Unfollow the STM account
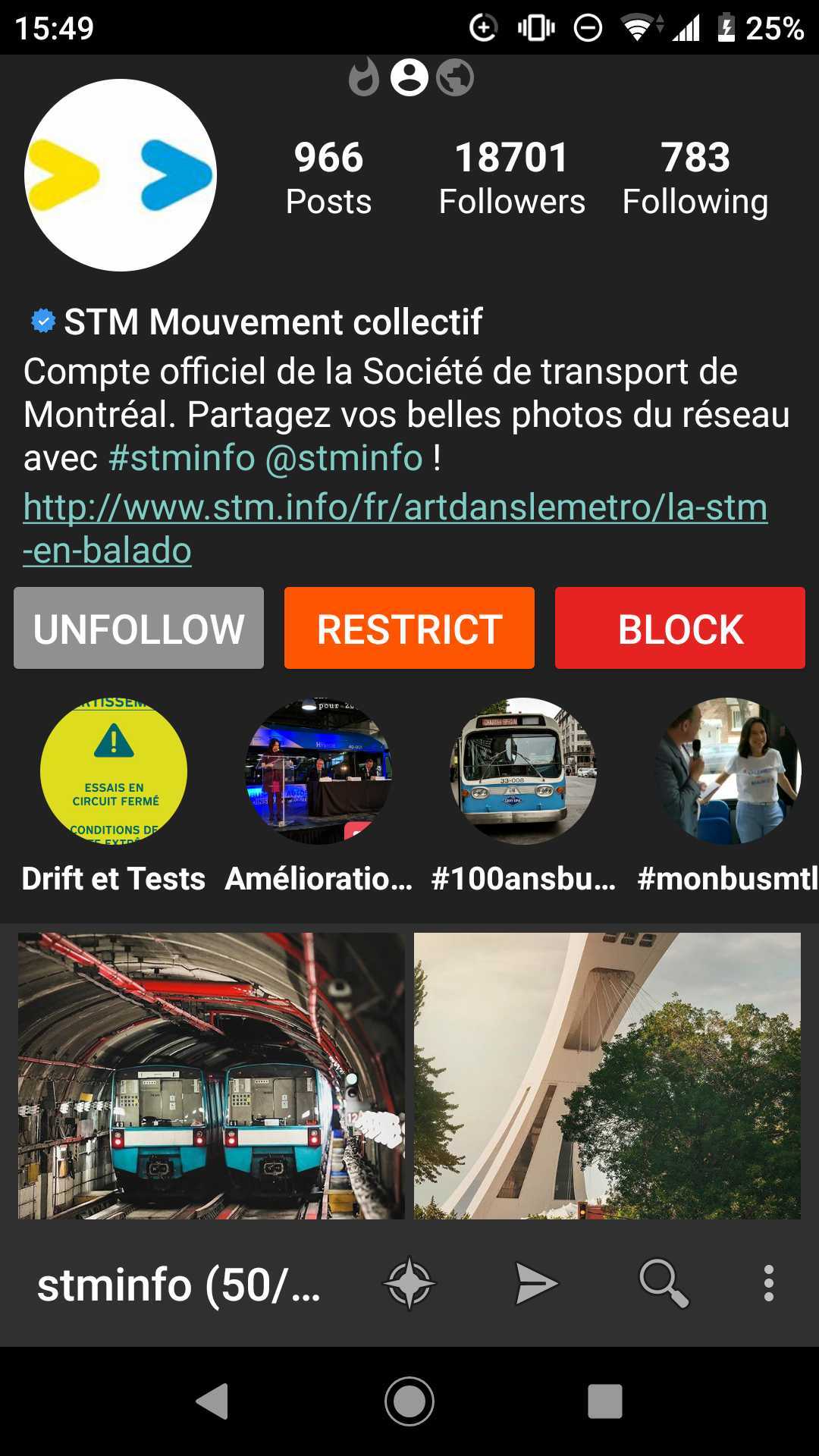Image resolution: width=819 pixels, height=1456 pixels. [x=139, y=628]
